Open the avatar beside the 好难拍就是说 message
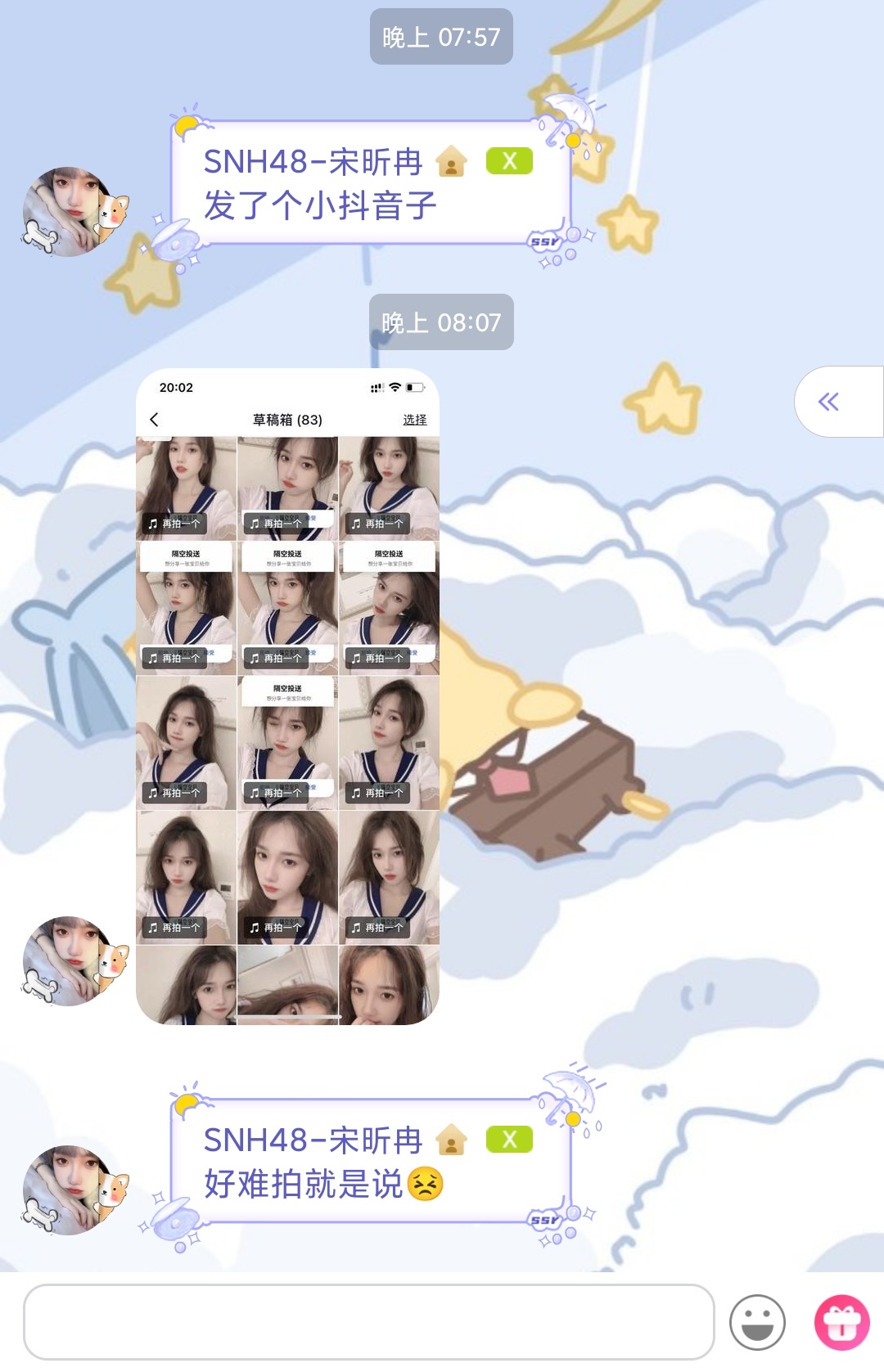The image size is (884, 1372). pos(74,1190)
